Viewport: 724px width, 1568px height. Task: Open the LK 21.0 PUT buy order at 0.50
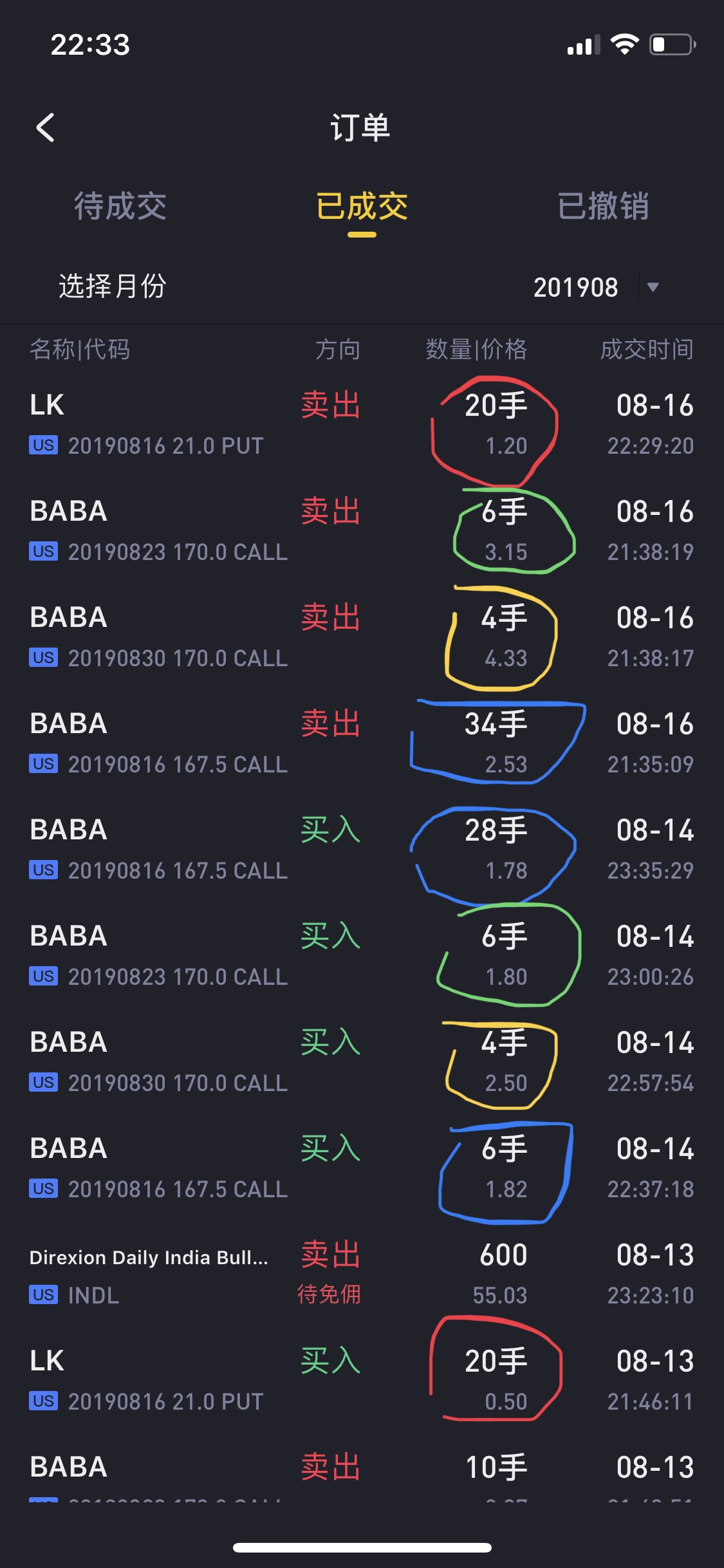pyautogui.click(x=362, y=1381)
